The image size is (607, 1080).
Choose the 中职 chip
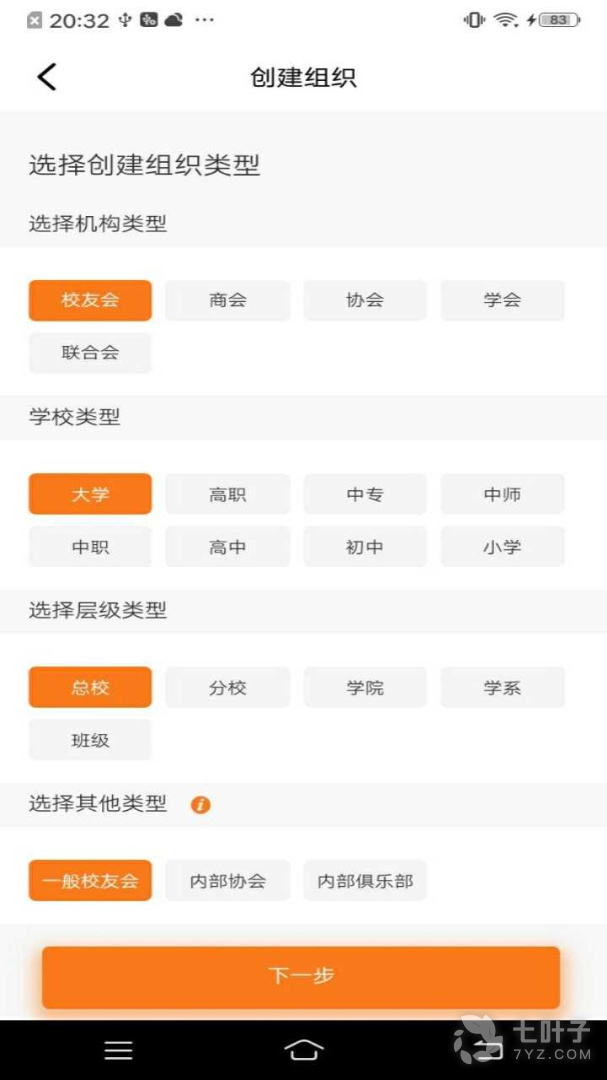click(x=90, y=547)
